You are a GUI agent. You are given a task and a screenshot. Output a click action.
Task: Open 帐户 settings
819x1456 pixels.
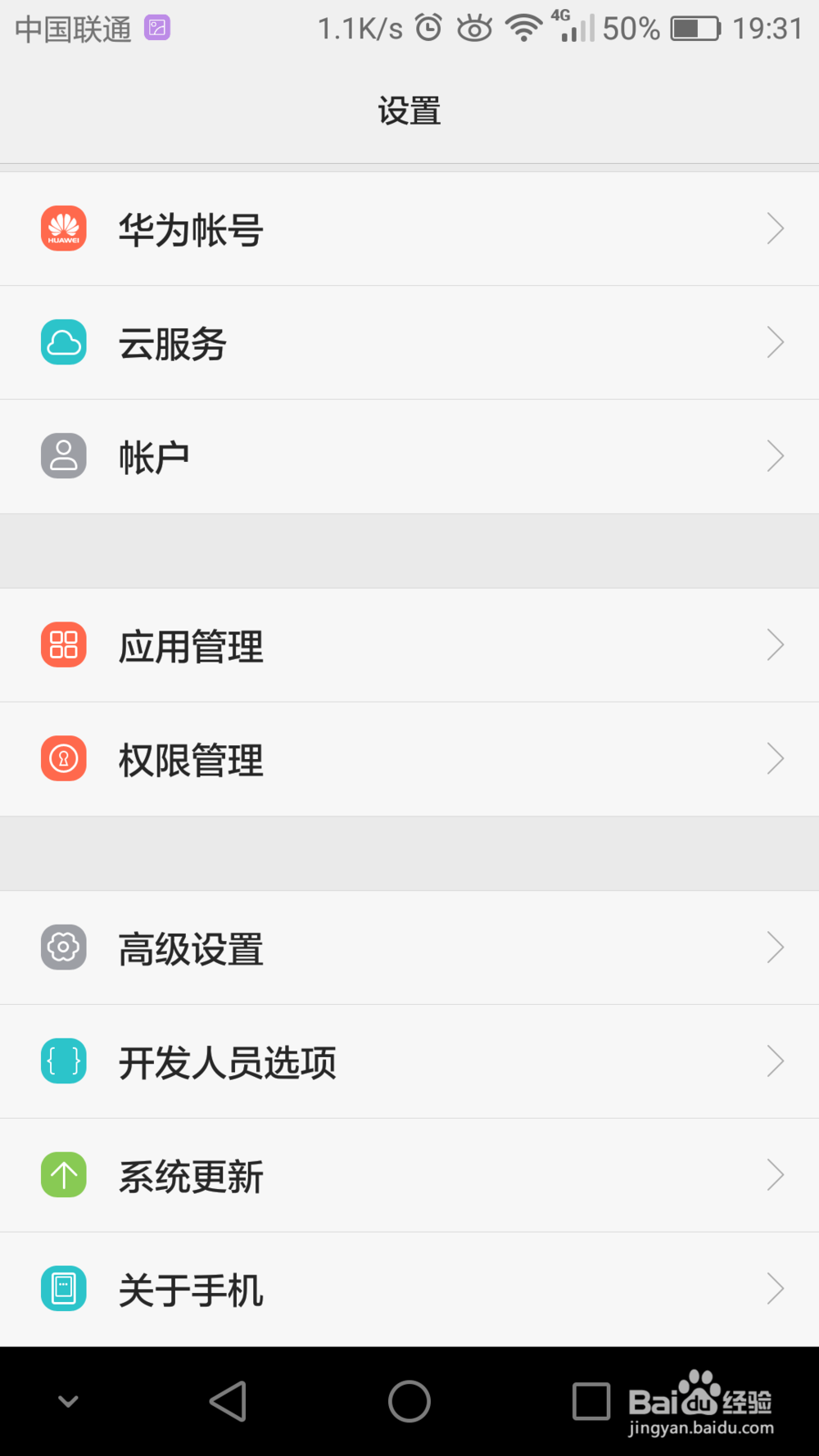tap(409, 456)
